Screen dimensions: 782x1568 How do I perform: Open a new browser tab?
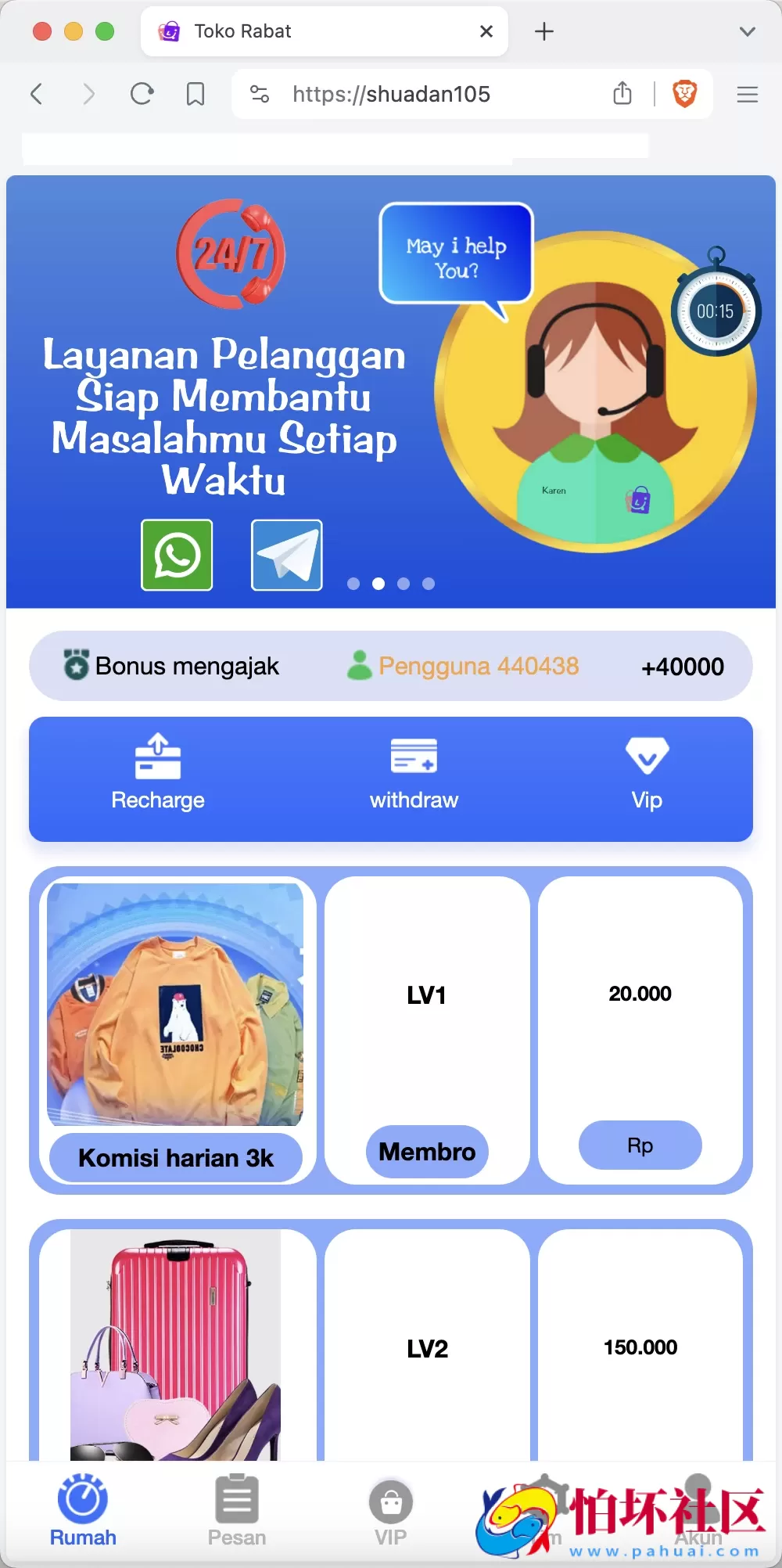click(544, 31)
